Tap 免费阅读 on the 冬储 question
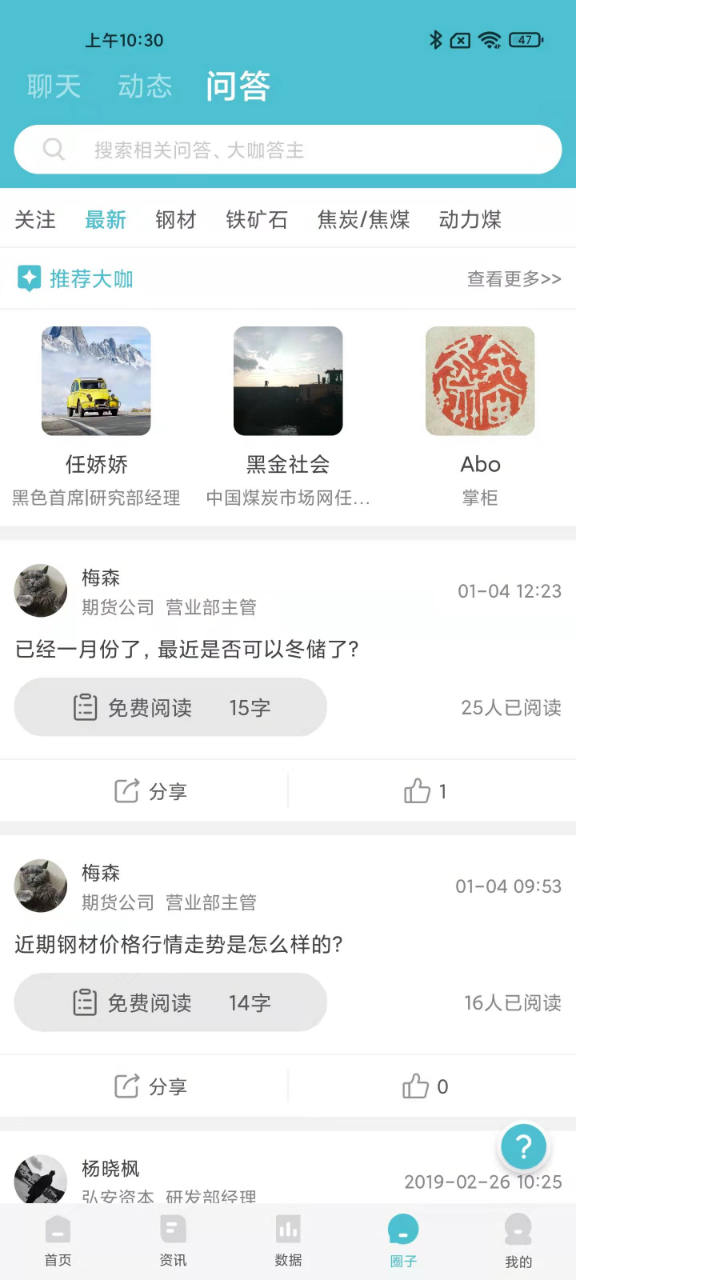This screenshot has height=1280, width=720. 170,707
